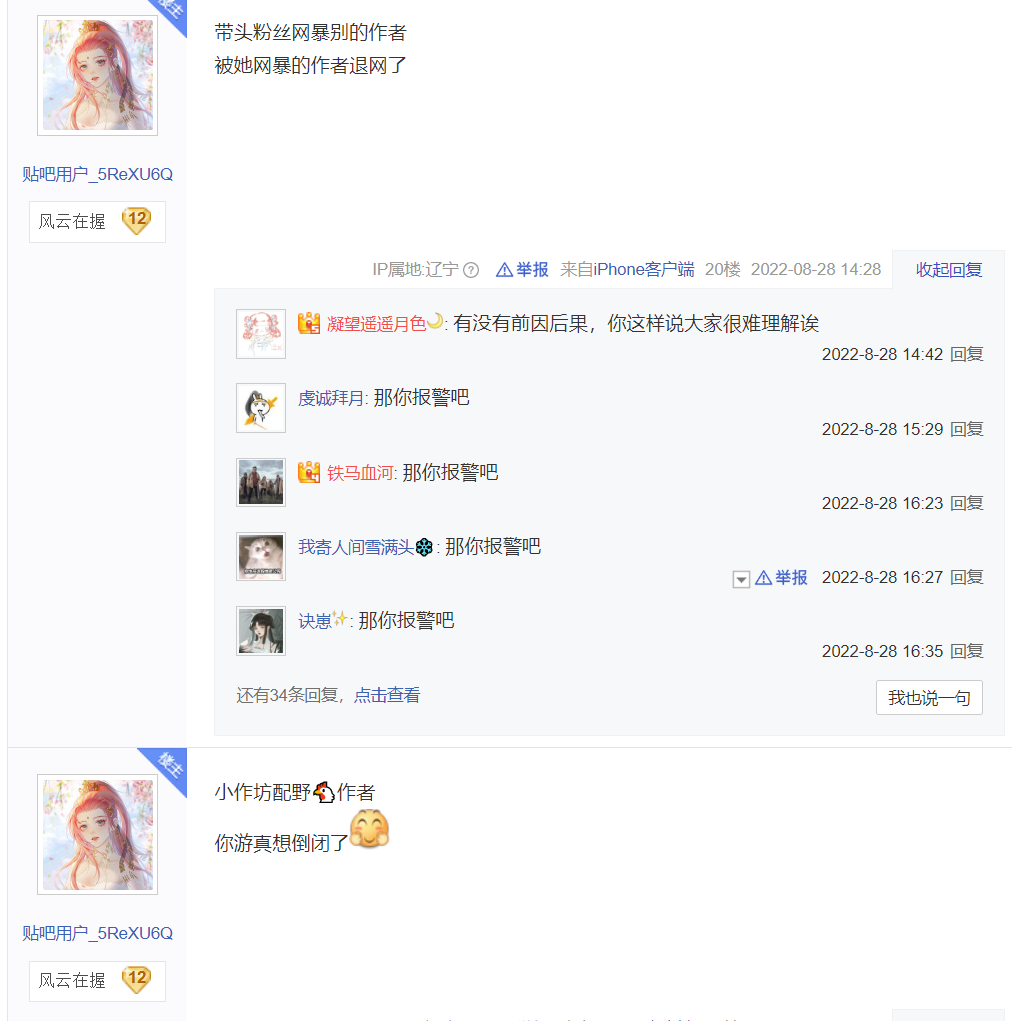This screenshot has height=1021, width=1012.
Task: Click 铁马血河's avatar image
Action: 261,482
